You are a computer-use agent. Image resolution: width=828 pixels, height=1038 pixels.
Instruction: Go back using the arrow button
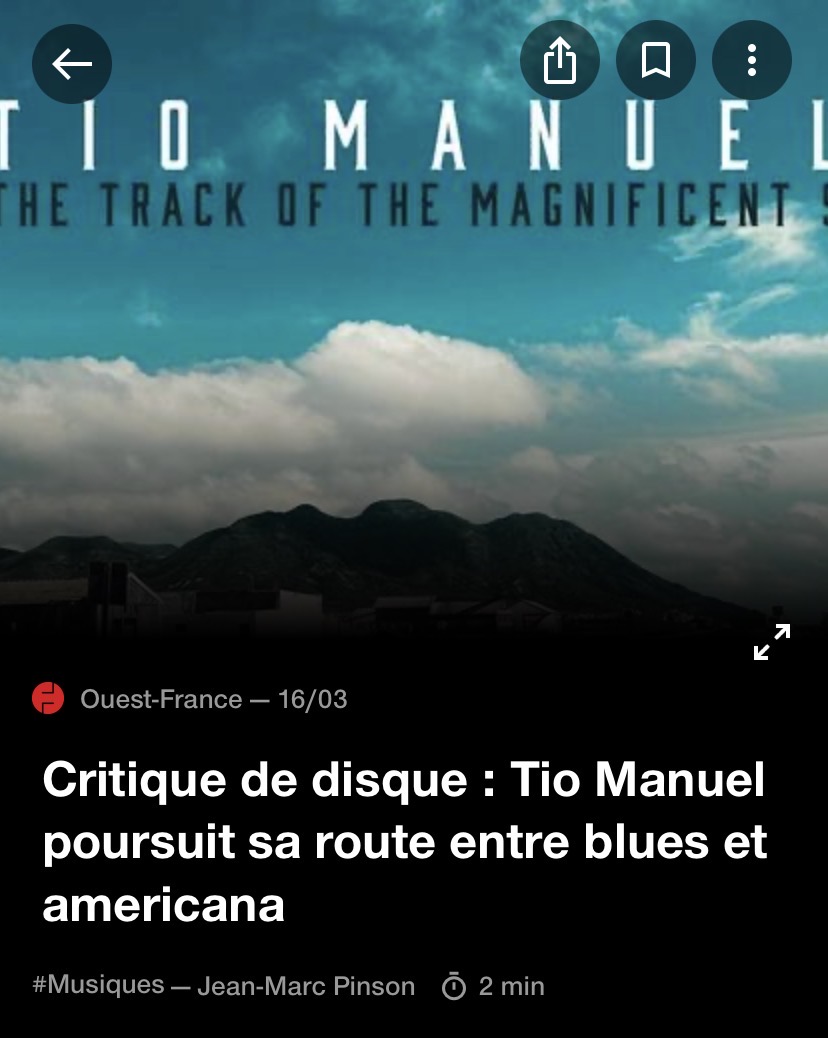pyautogui.click(x=72, y=63)
